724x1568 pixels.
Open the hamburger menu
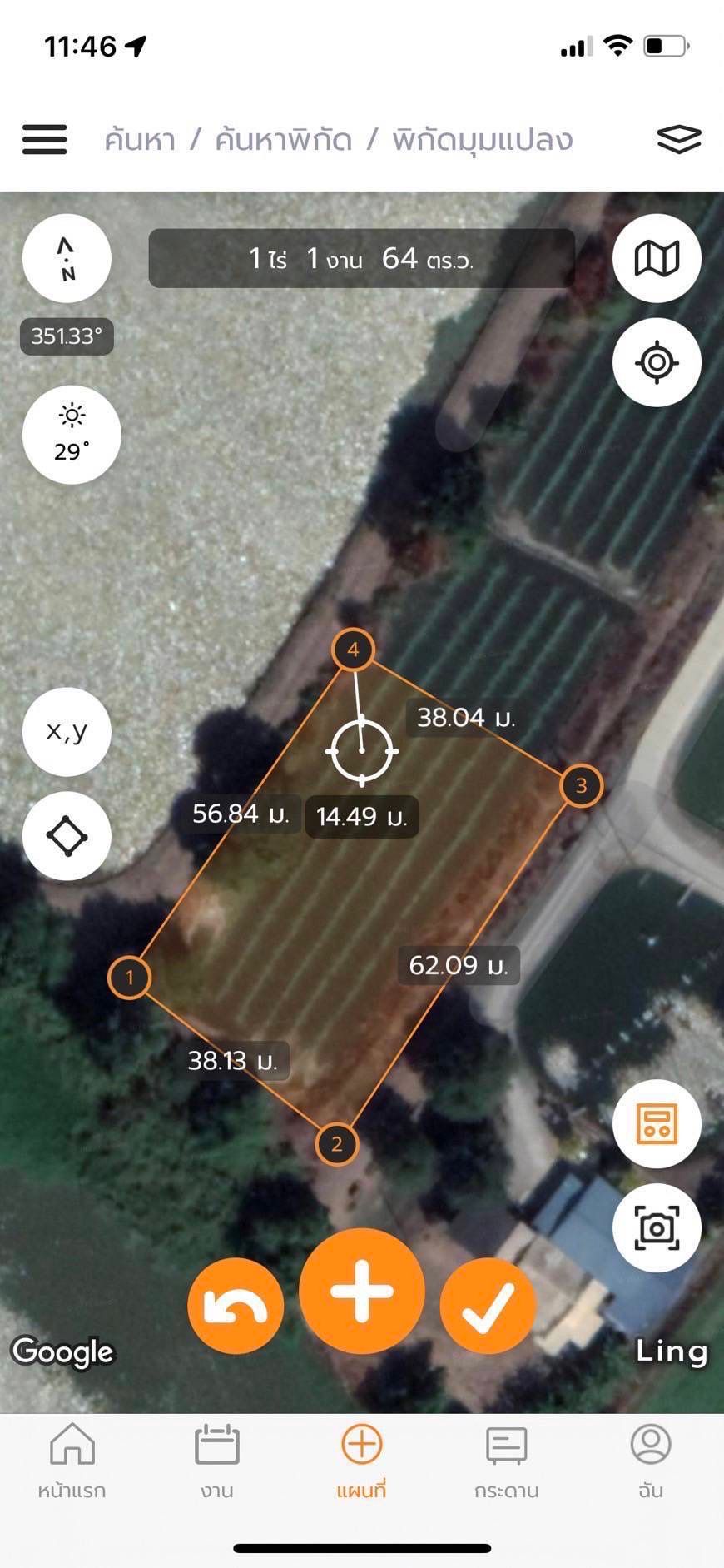coord(44,139)
